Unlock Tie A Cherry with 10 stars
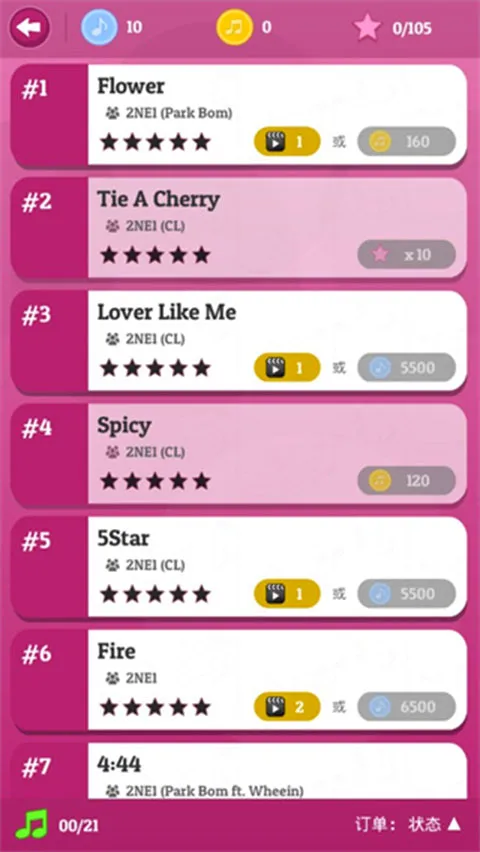480x852 pixels. pos(406,254)
